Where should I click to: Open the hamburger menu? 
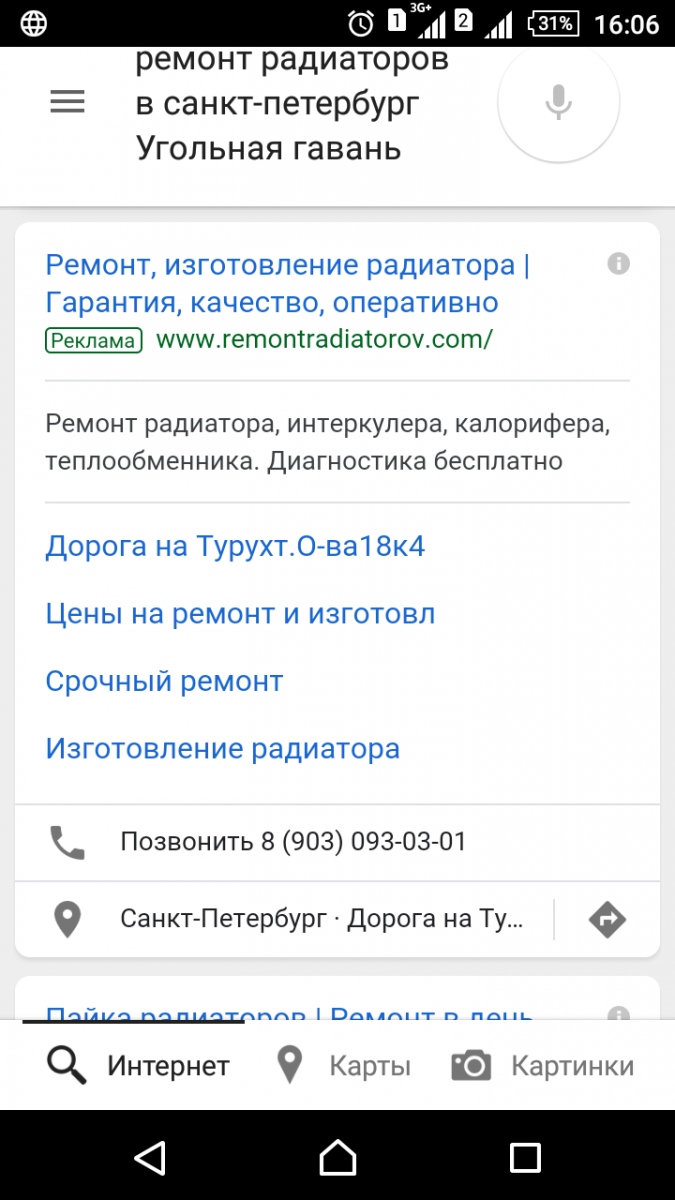67,101
